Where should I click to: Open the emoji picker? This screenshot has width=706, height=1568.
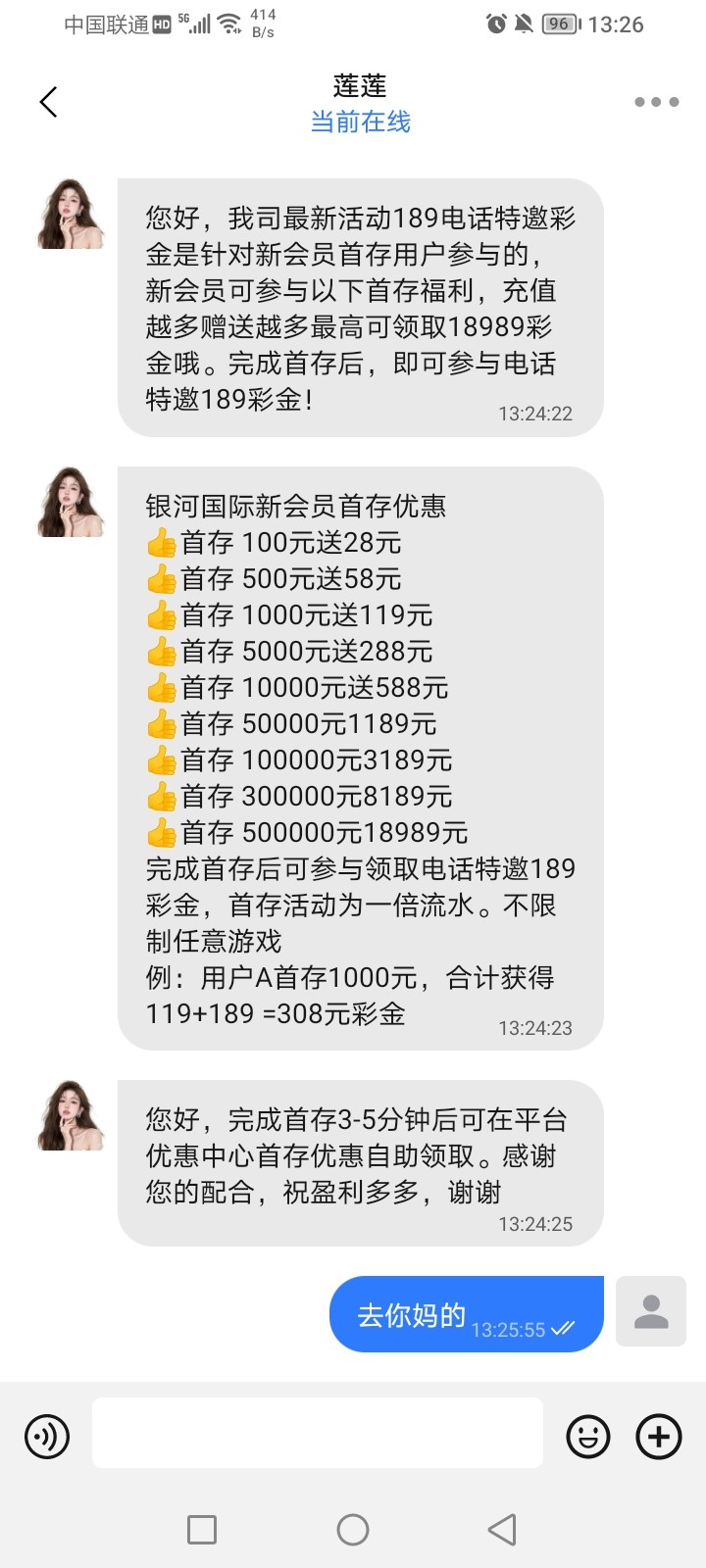588,1437
